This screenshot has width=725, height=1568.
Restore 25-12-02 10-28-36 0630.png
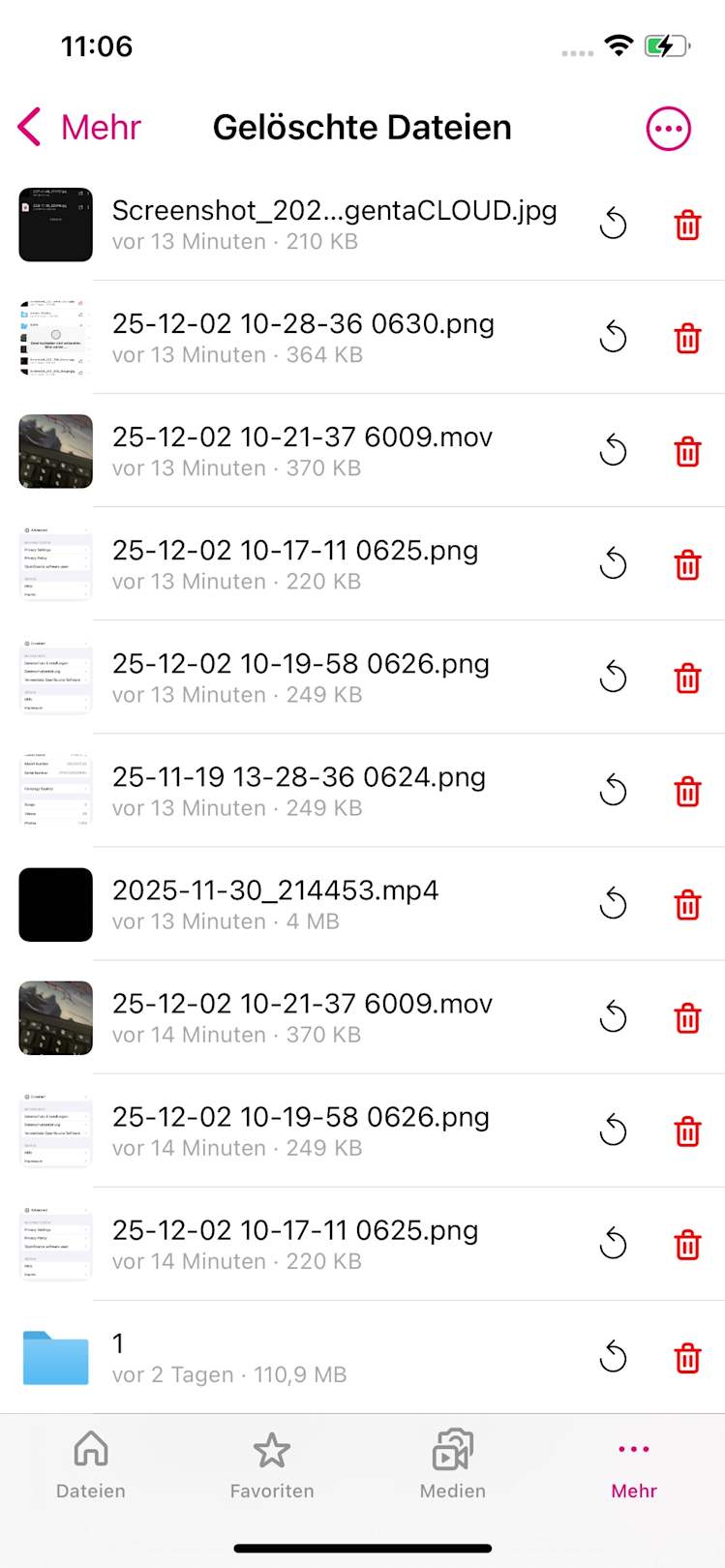point(614,338)
